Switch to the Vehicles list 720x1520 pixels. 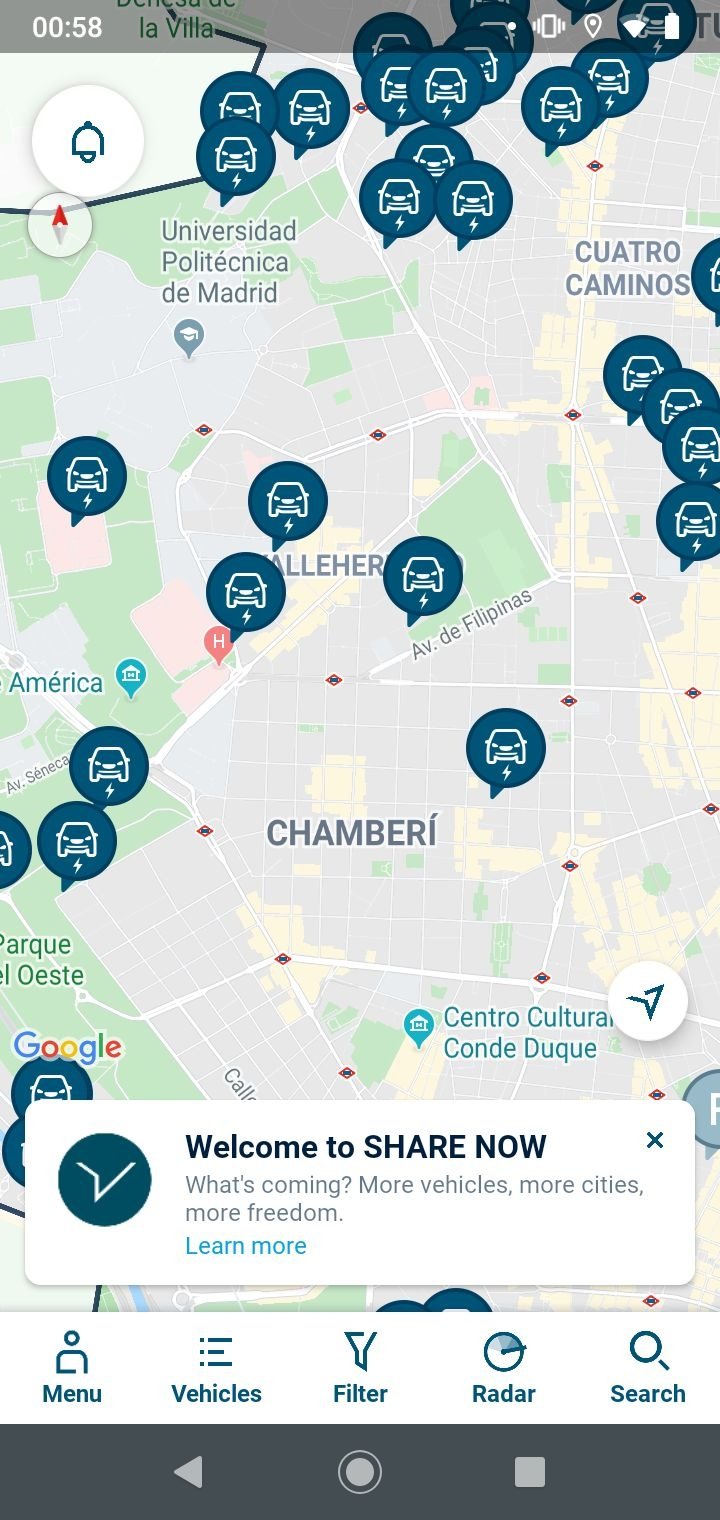point(216,1368)
